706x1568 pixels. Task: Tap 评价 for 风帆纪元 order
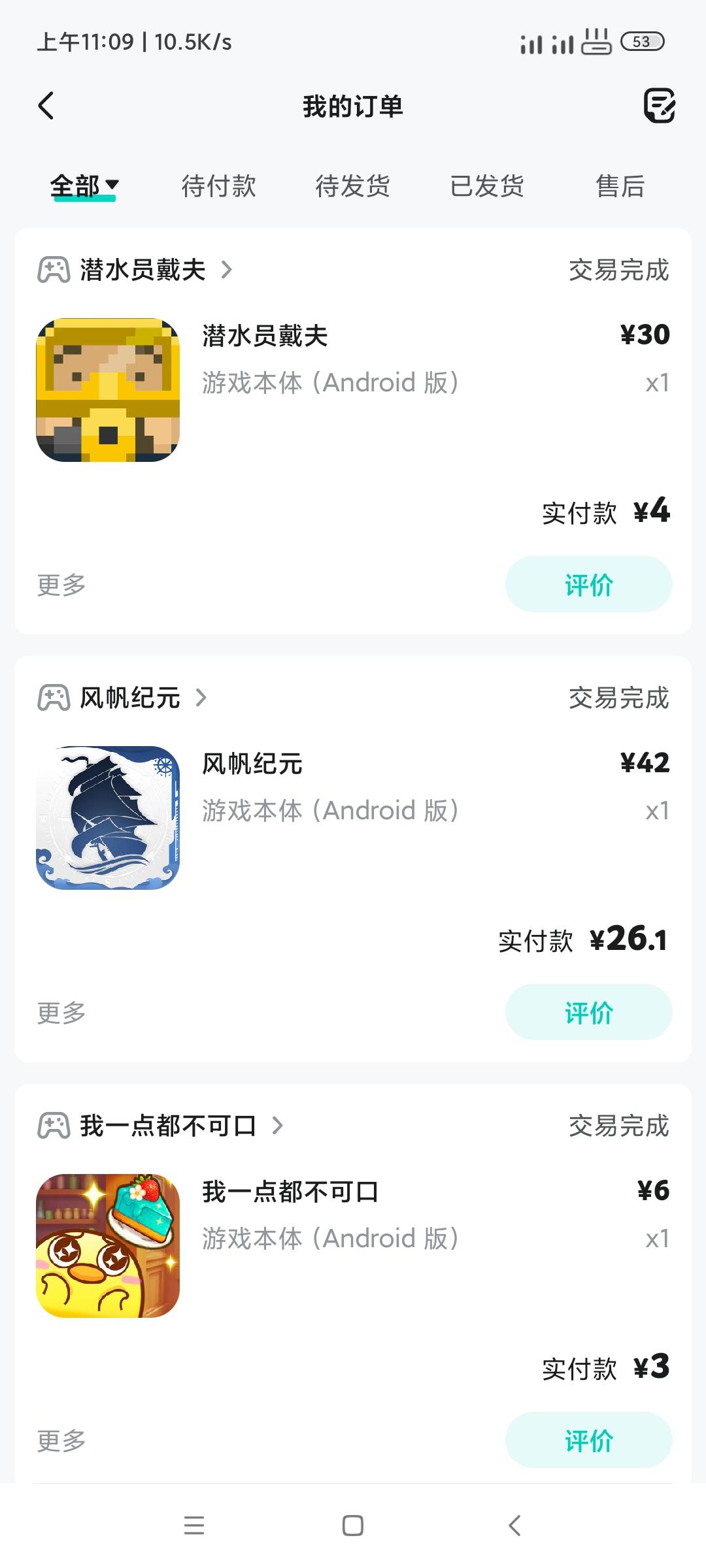pyautogui.click(x=588, y=1013)
